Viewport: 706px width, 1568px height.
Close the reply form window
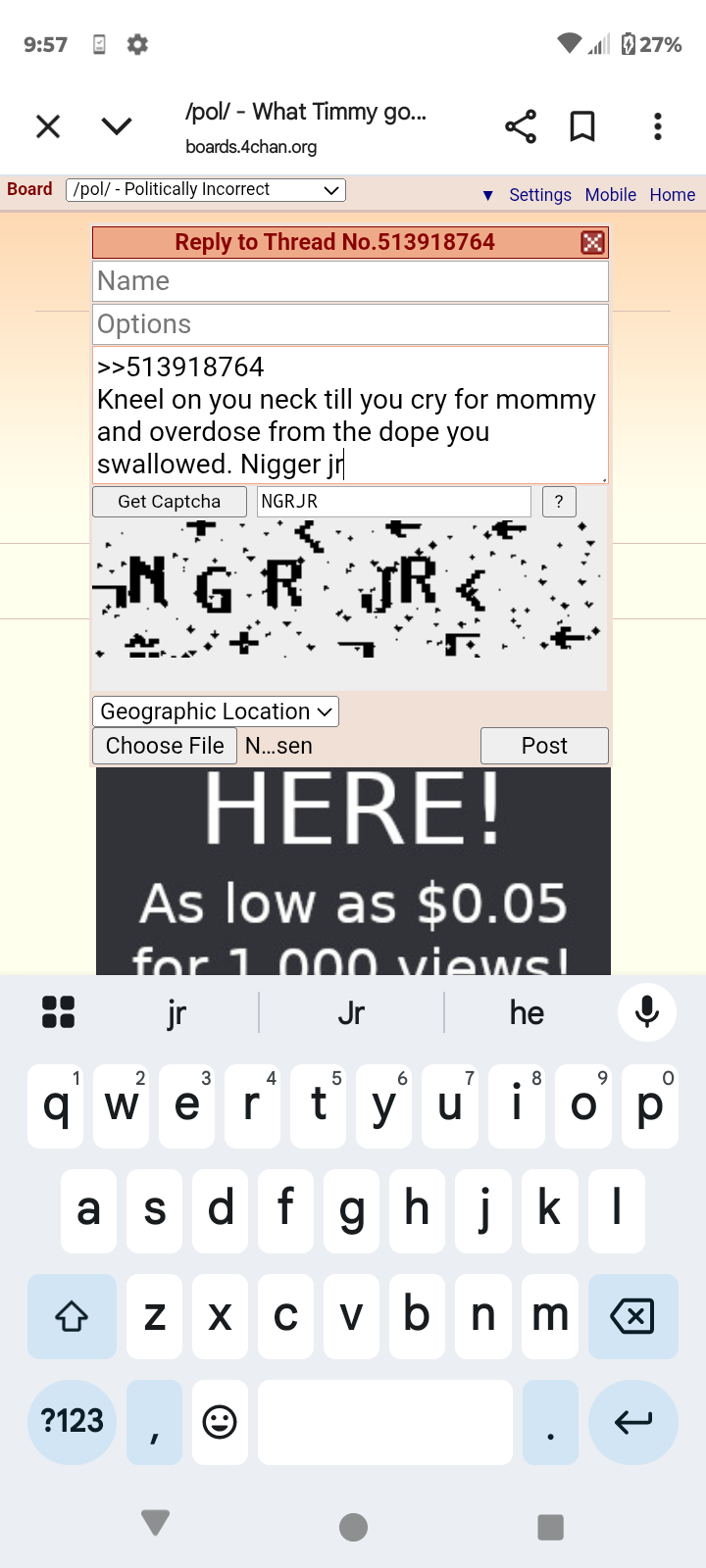pos(592,243)
